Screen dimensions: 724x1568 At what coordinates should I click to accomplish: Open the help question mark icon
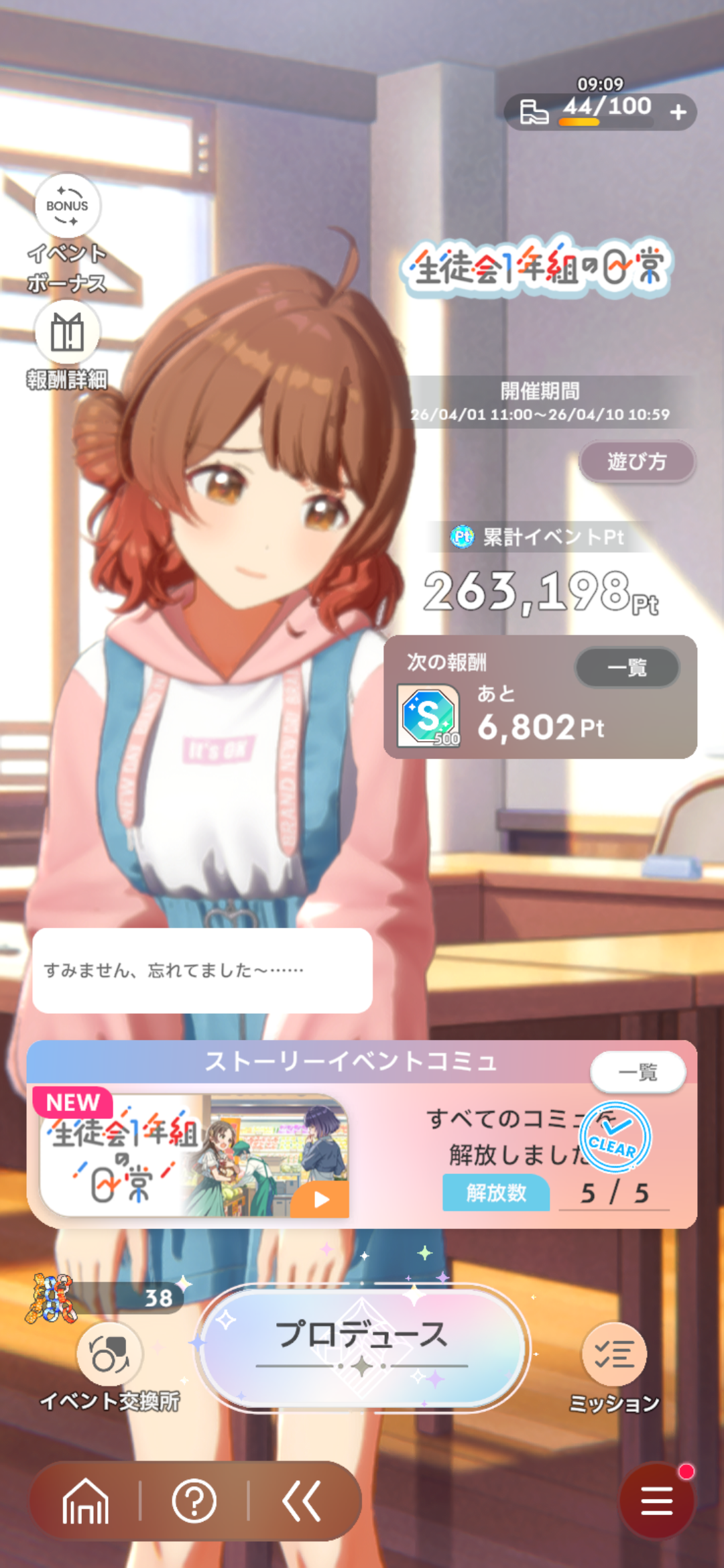click(194, 1501)
